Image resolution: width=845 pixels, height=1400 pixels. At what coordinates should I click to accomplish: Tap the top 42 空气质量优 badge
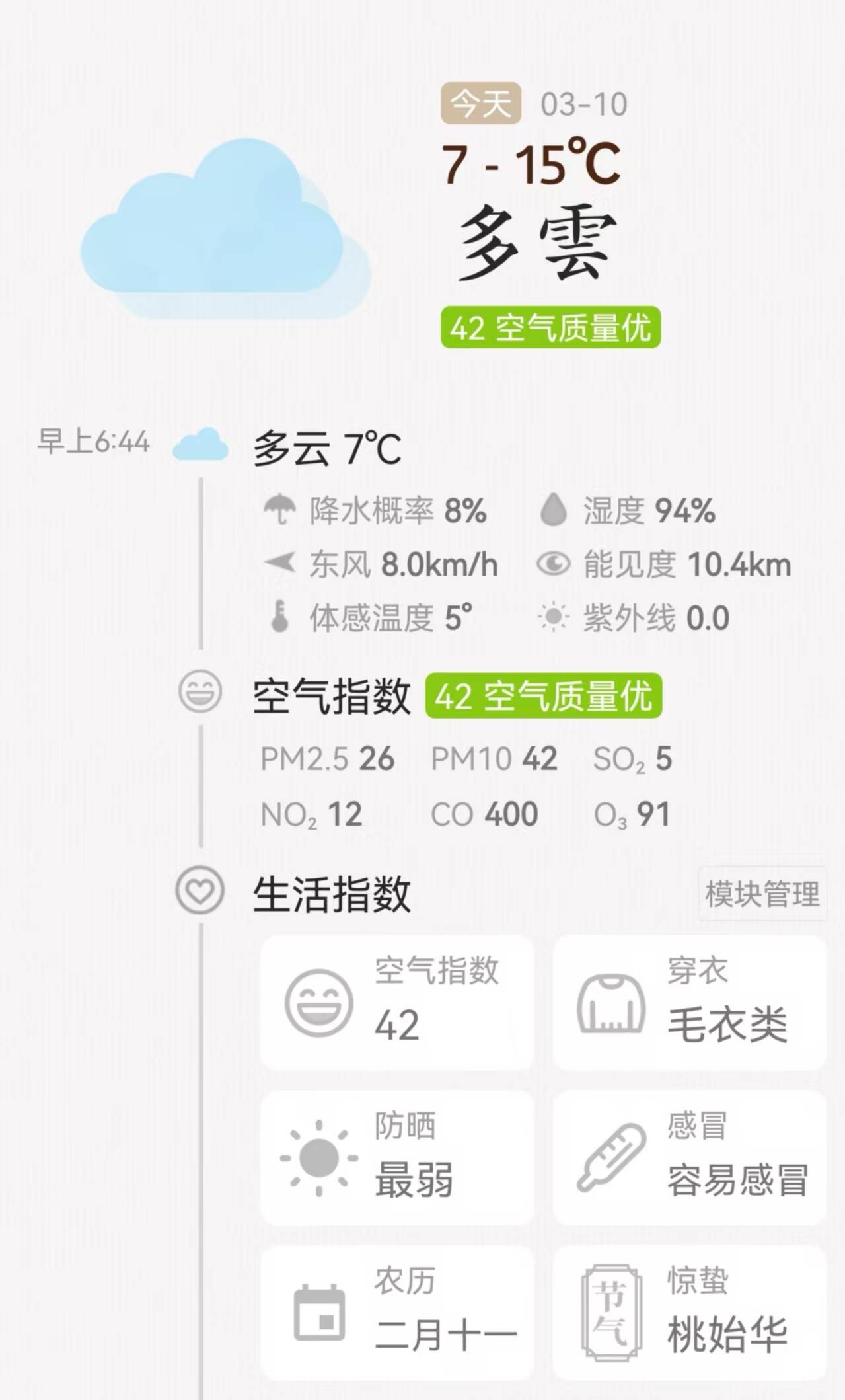(x=550, y=327)
